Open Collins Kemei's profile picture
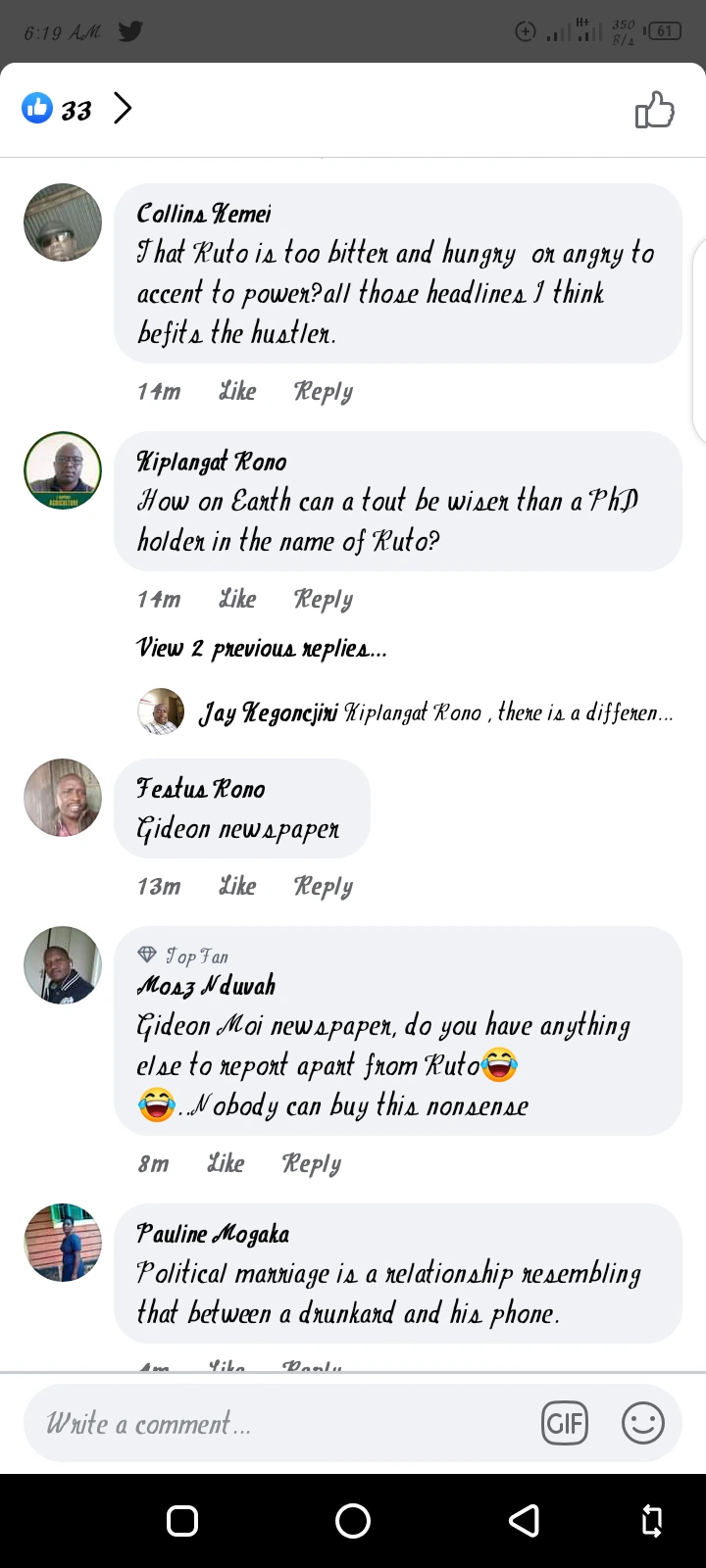Viewport: 706px width, 1568px height. tap(63, 222)
